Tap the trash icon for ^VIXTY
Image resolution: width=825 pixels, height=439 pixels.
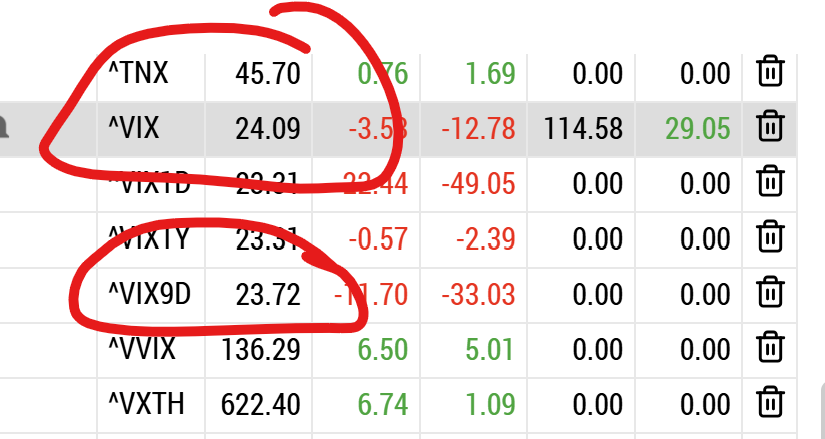[x=770, y=237]
